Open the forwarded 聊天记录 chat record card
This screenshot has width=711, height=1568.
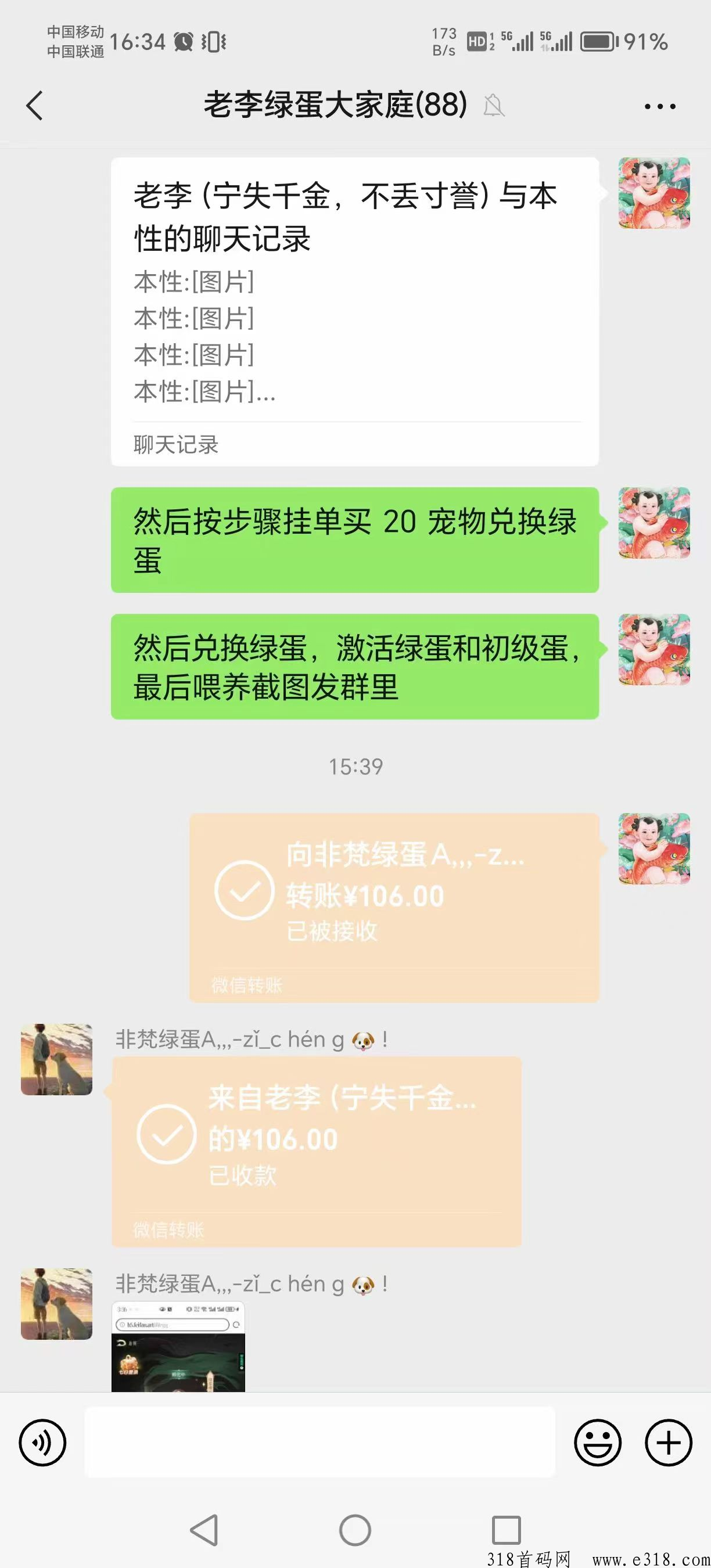(x=355, y=312)
